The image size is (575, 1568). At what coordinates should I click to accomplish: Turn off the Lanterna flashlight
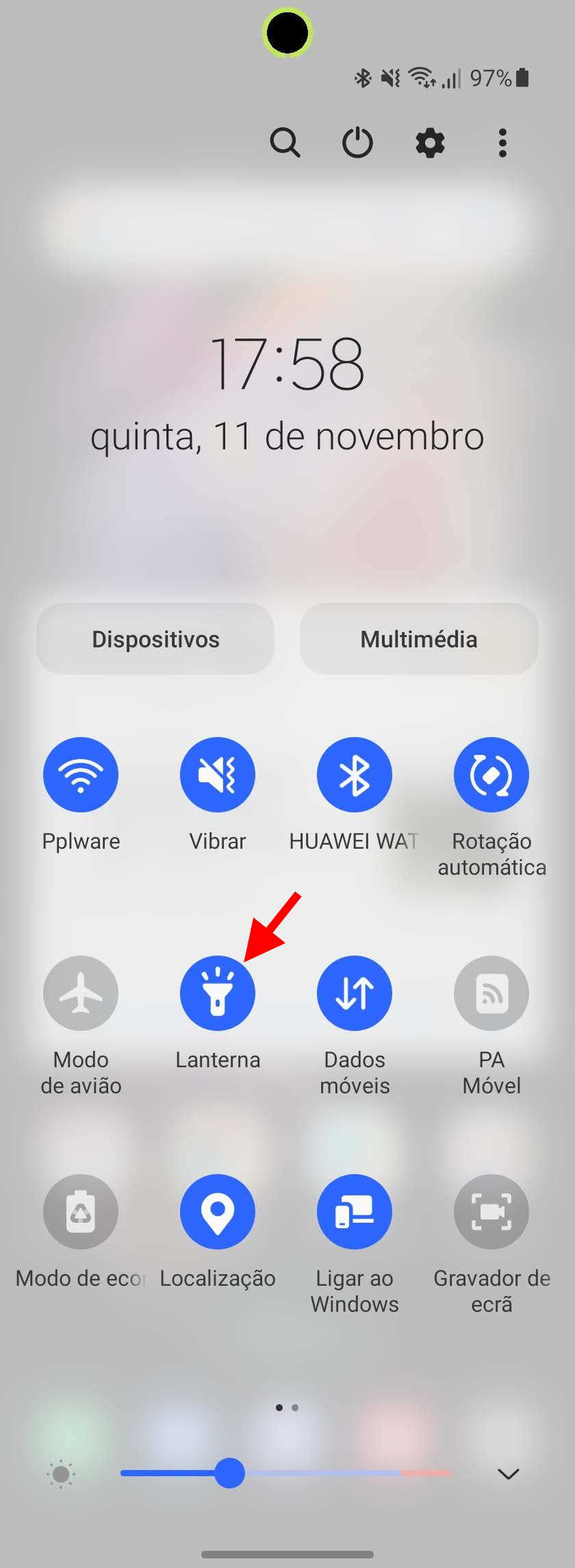point(218,993)
